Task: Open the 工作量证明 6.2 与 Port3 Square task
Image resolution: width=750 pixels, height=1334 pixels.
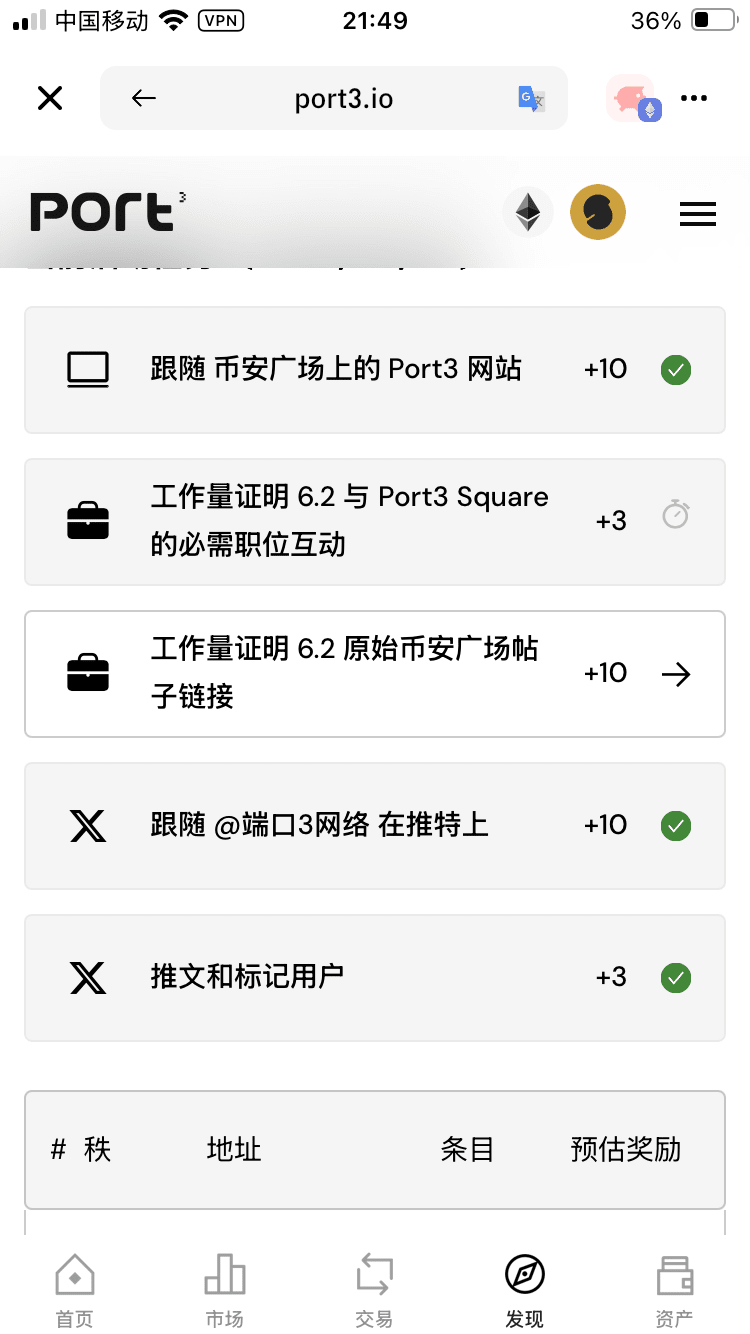Action: point(375,522)
